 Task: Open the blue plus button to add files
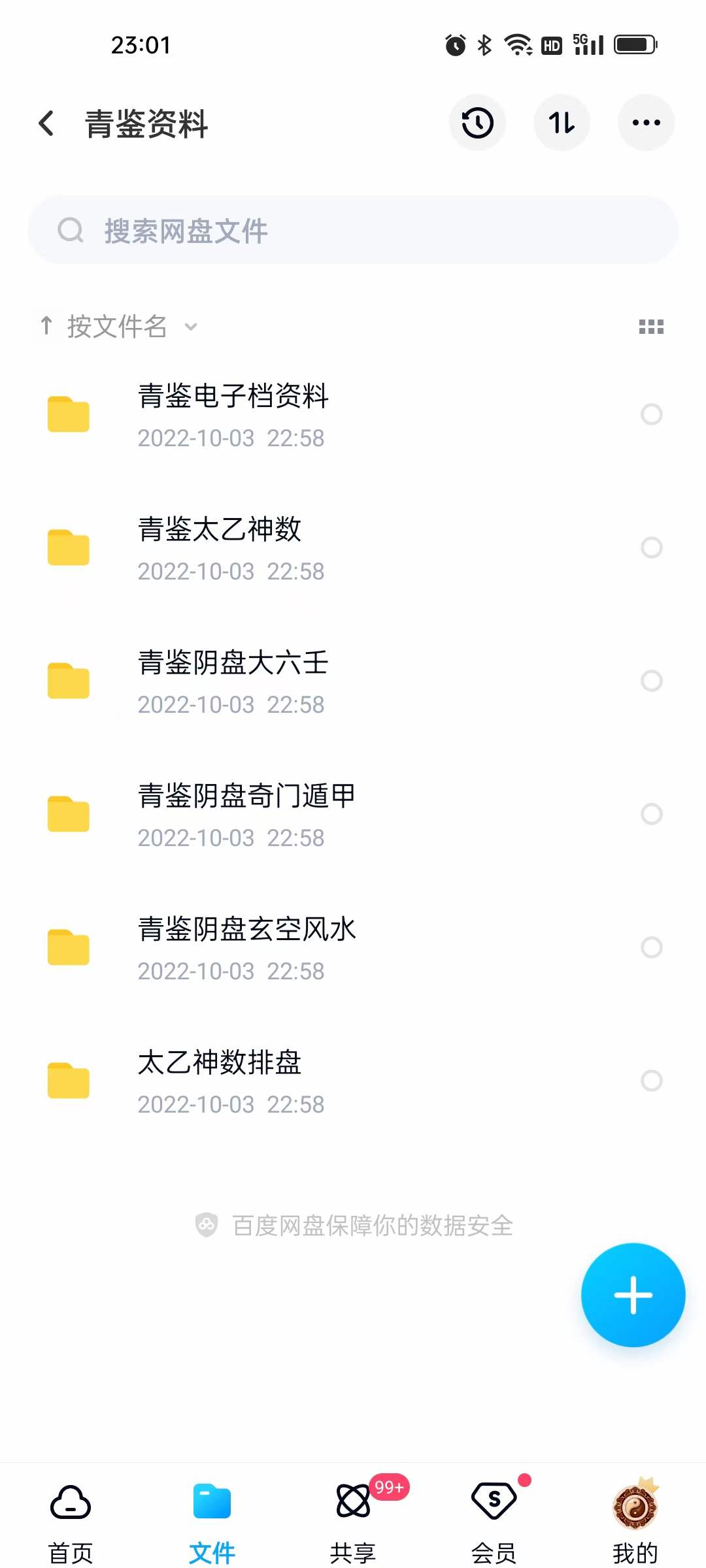633,1296
